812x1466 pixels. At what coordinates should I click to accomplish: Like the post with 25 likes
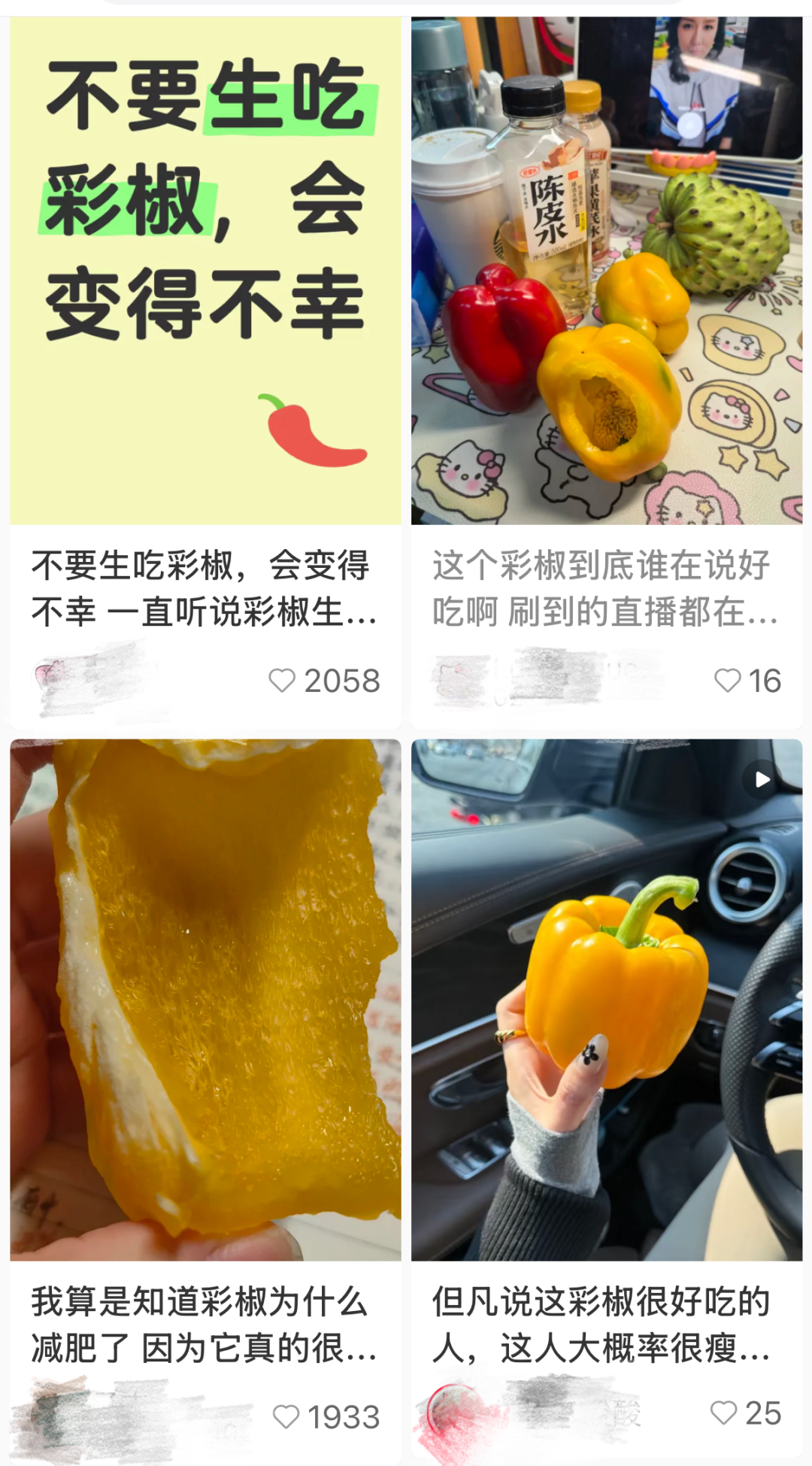point(723,1413)
